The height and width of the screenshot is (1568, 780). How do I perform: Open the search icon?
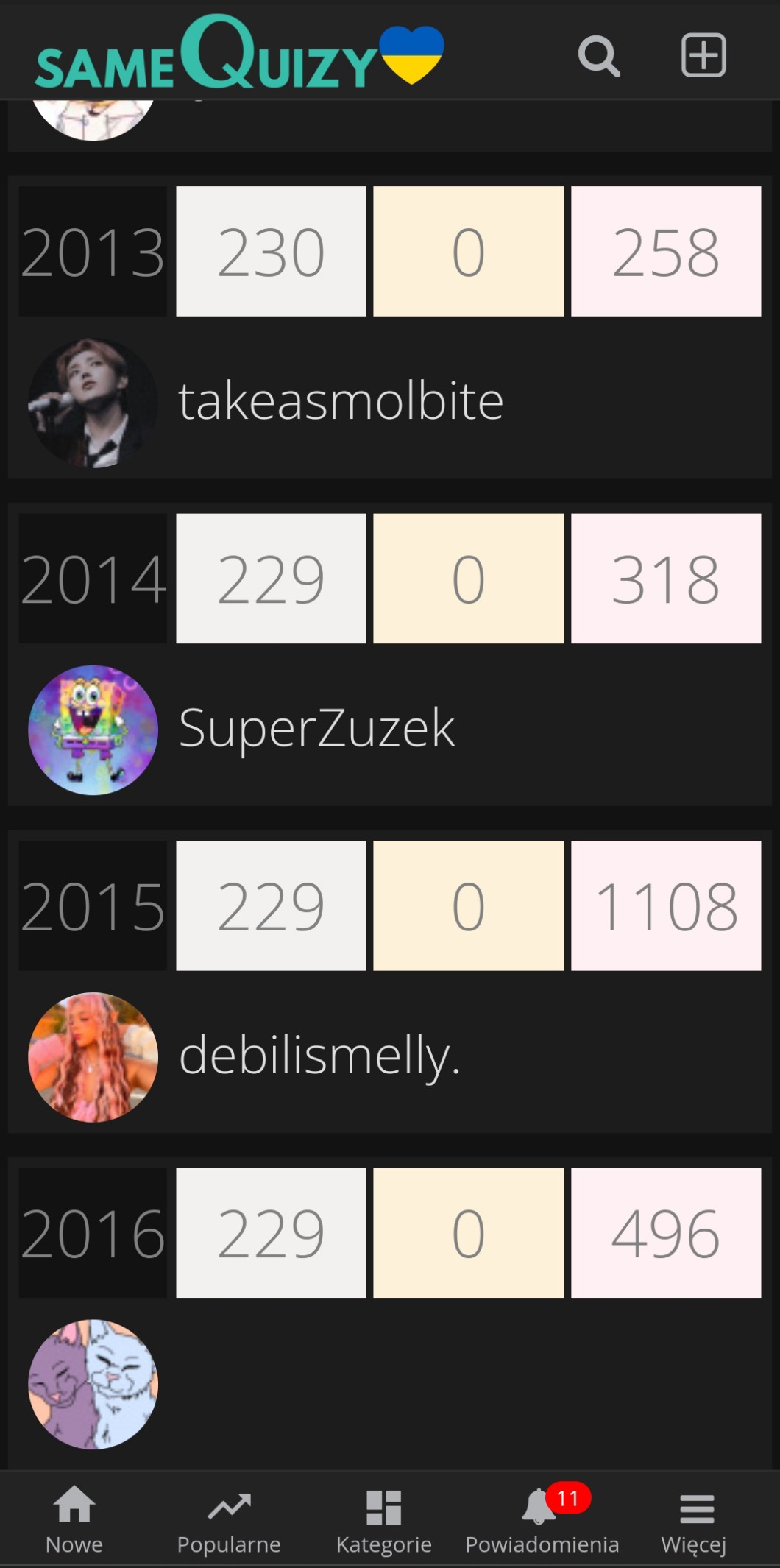(x=598, y=56)
